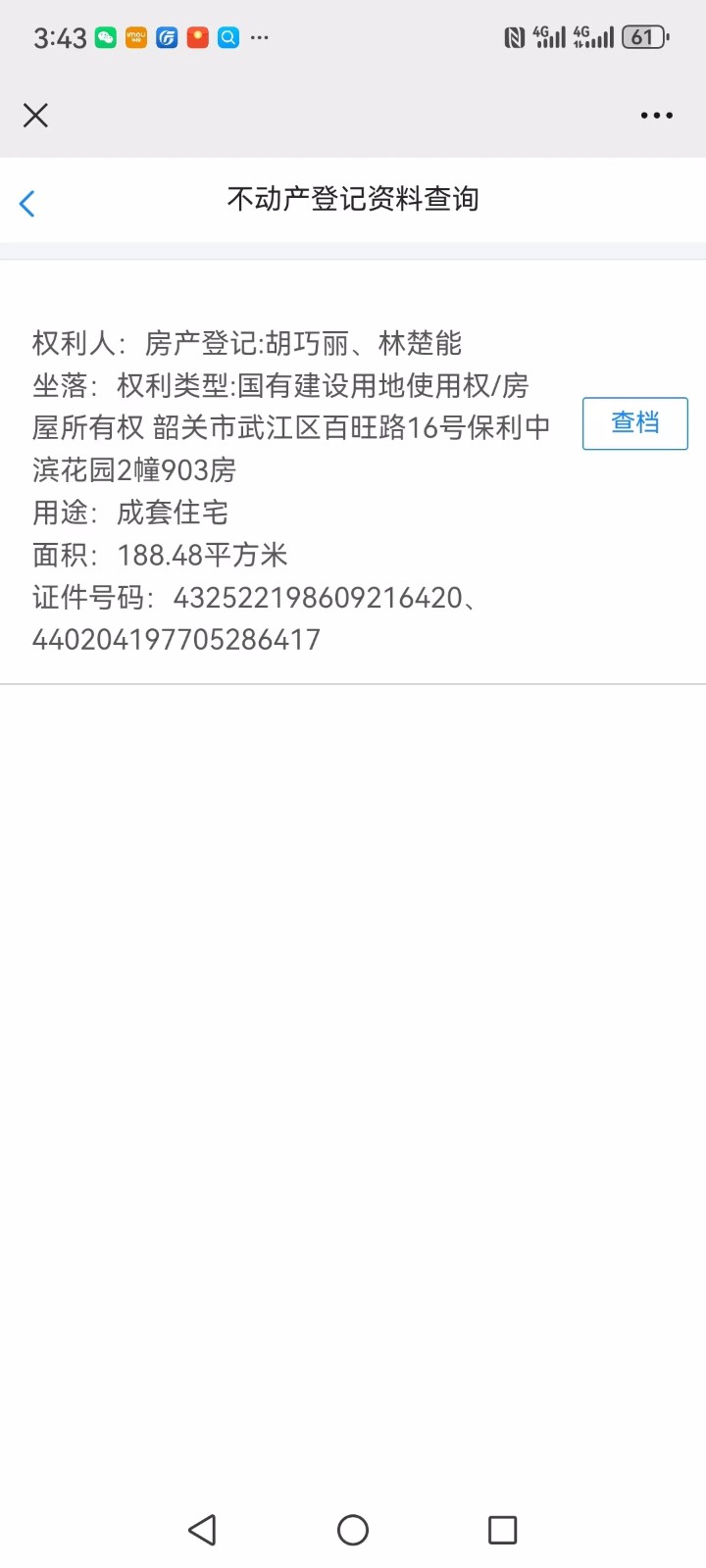Tap the 查档 button
Image resolution: width=706 pixels, height=1568 pixels.
click(x=634, y=423)
